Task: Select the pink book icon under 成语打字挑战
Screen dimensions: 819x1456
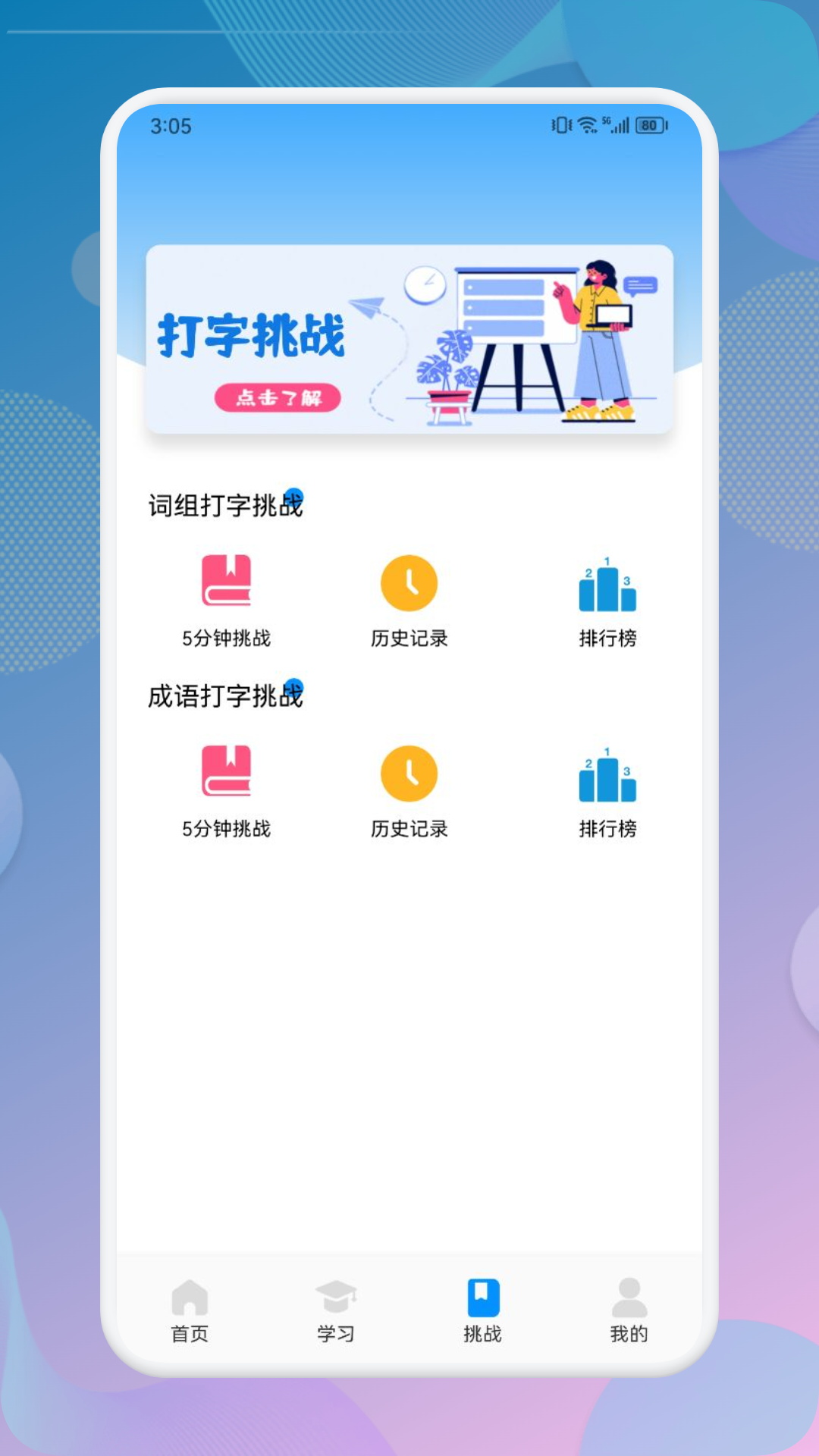Action: 226,773
